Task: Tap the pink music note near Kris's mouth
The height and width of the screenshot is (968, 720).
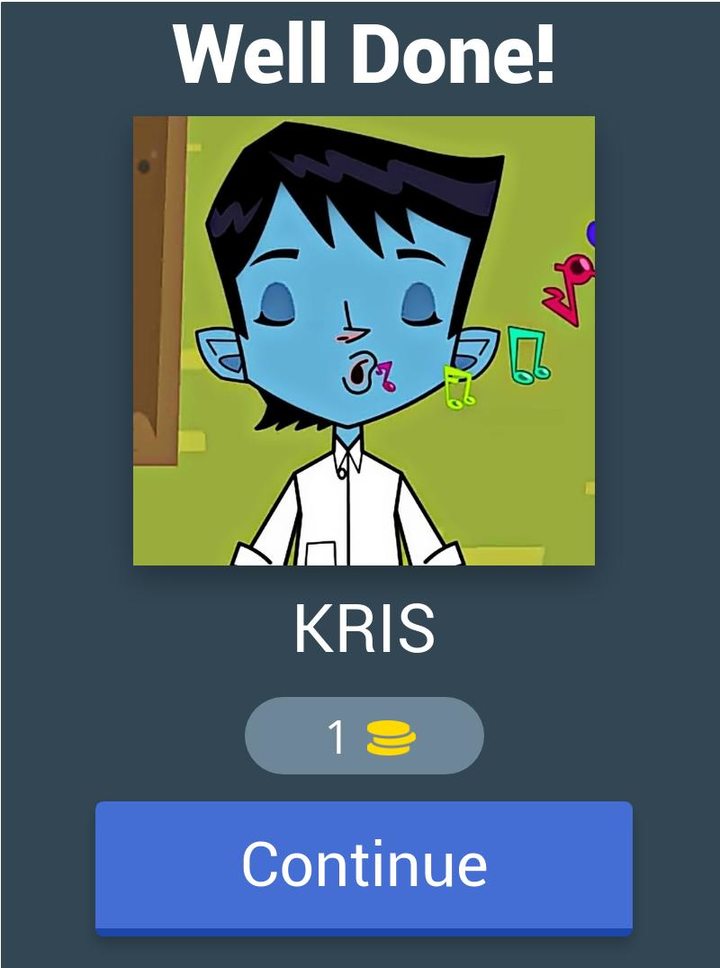Action: coord(385,377)
